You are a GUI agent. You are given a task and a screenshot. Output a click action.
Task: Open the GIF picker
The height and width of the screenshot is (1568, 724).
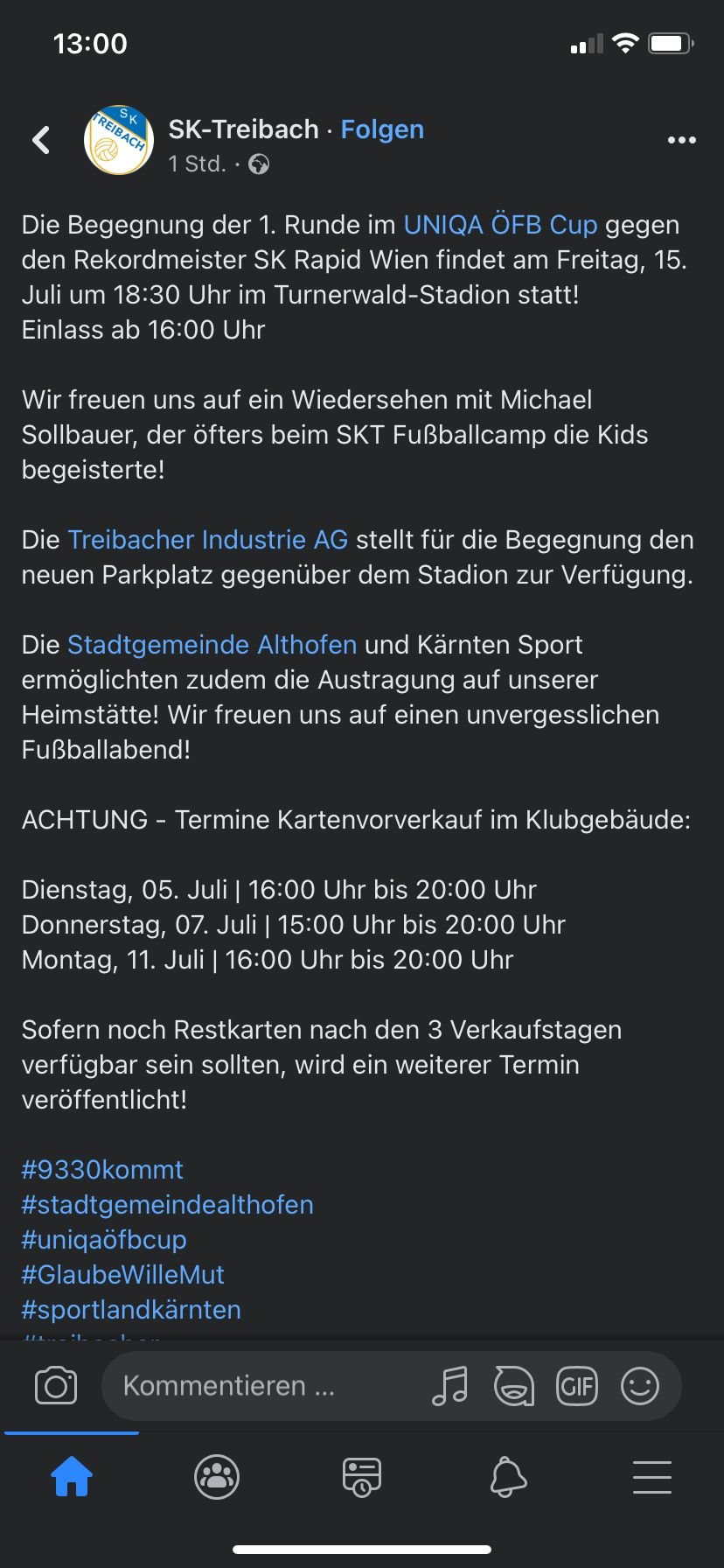pyautogui.click(x=577, y=1386)
